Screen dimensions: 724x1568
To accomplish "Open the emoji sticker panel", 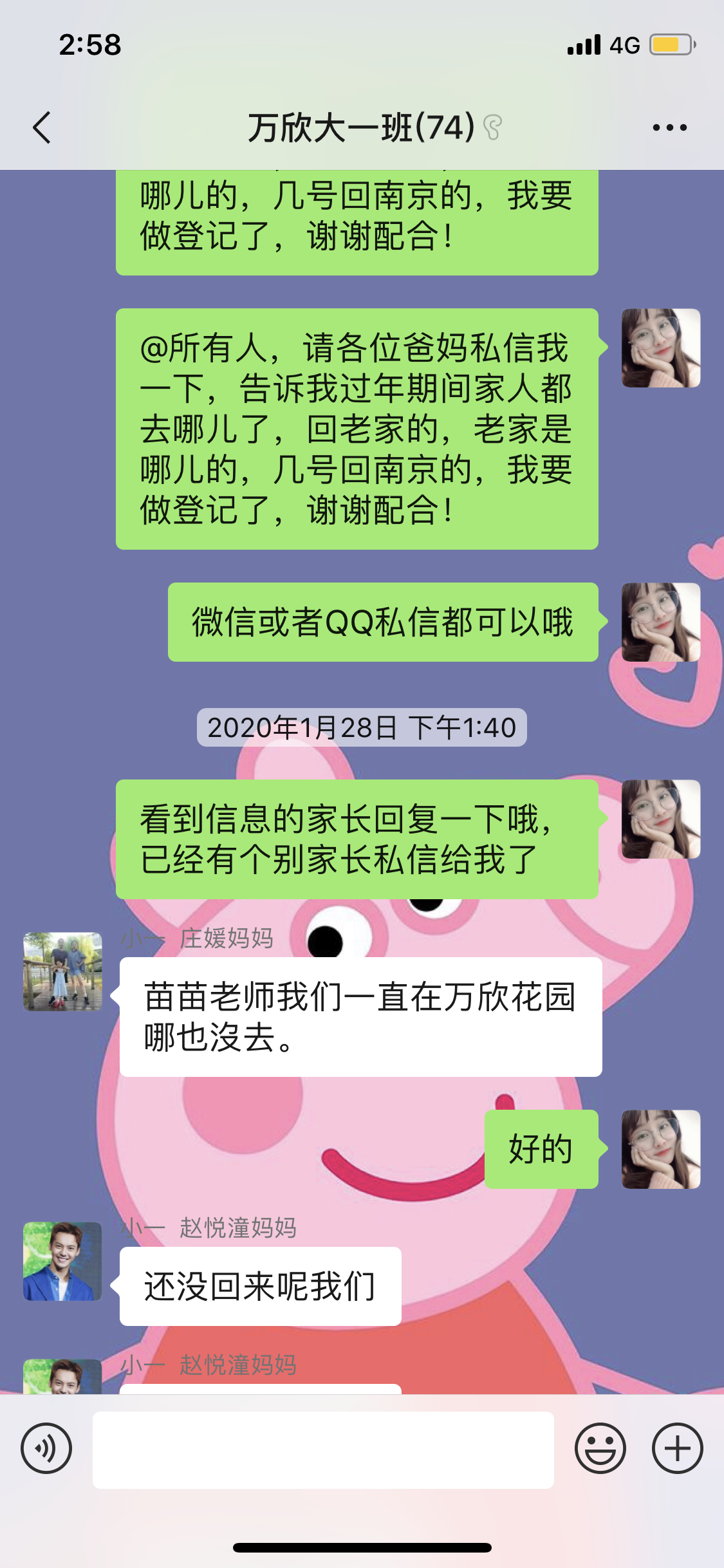I will click(x=600, y=1449).
